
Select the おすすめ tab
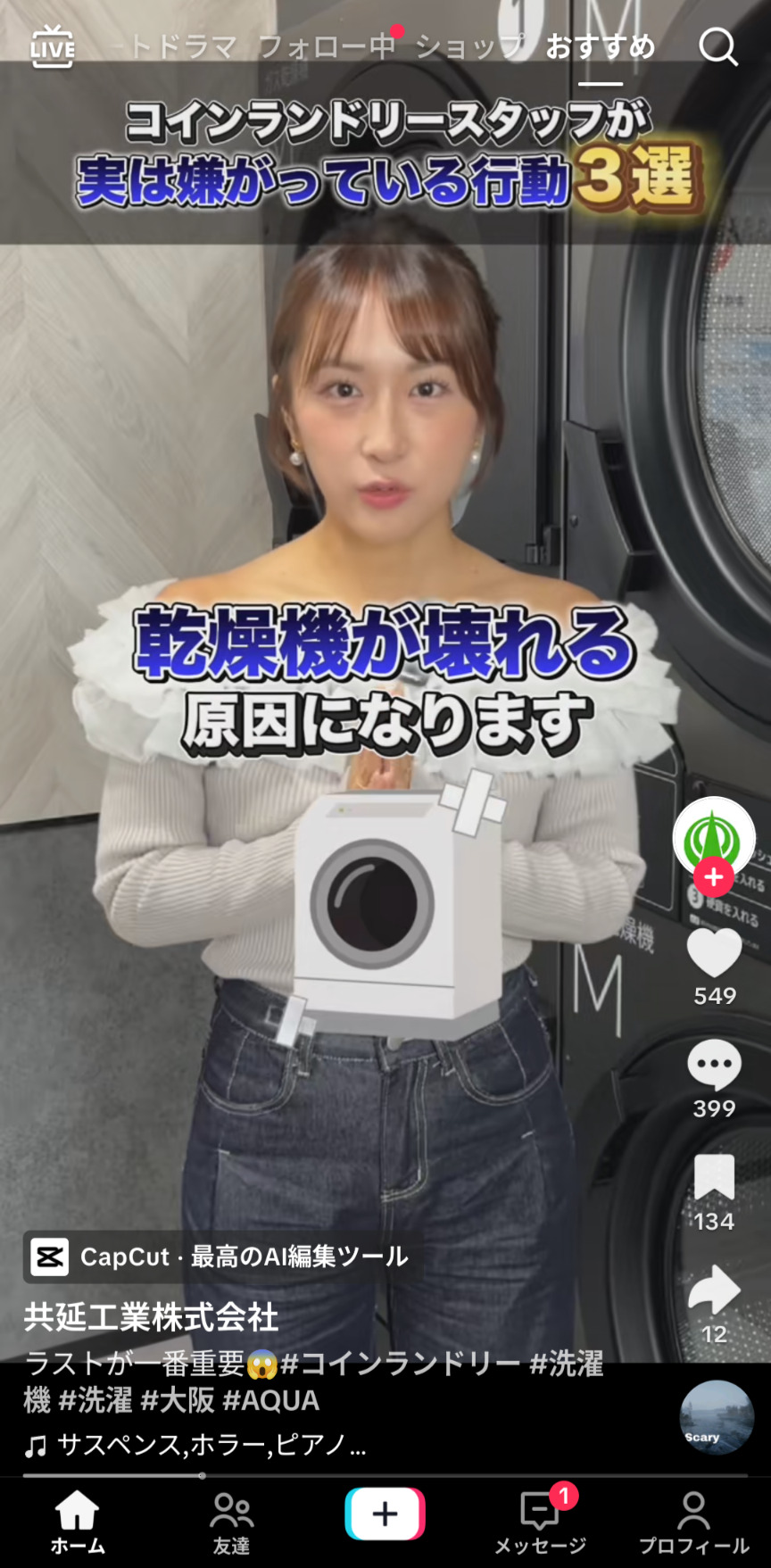coord(600,46)
